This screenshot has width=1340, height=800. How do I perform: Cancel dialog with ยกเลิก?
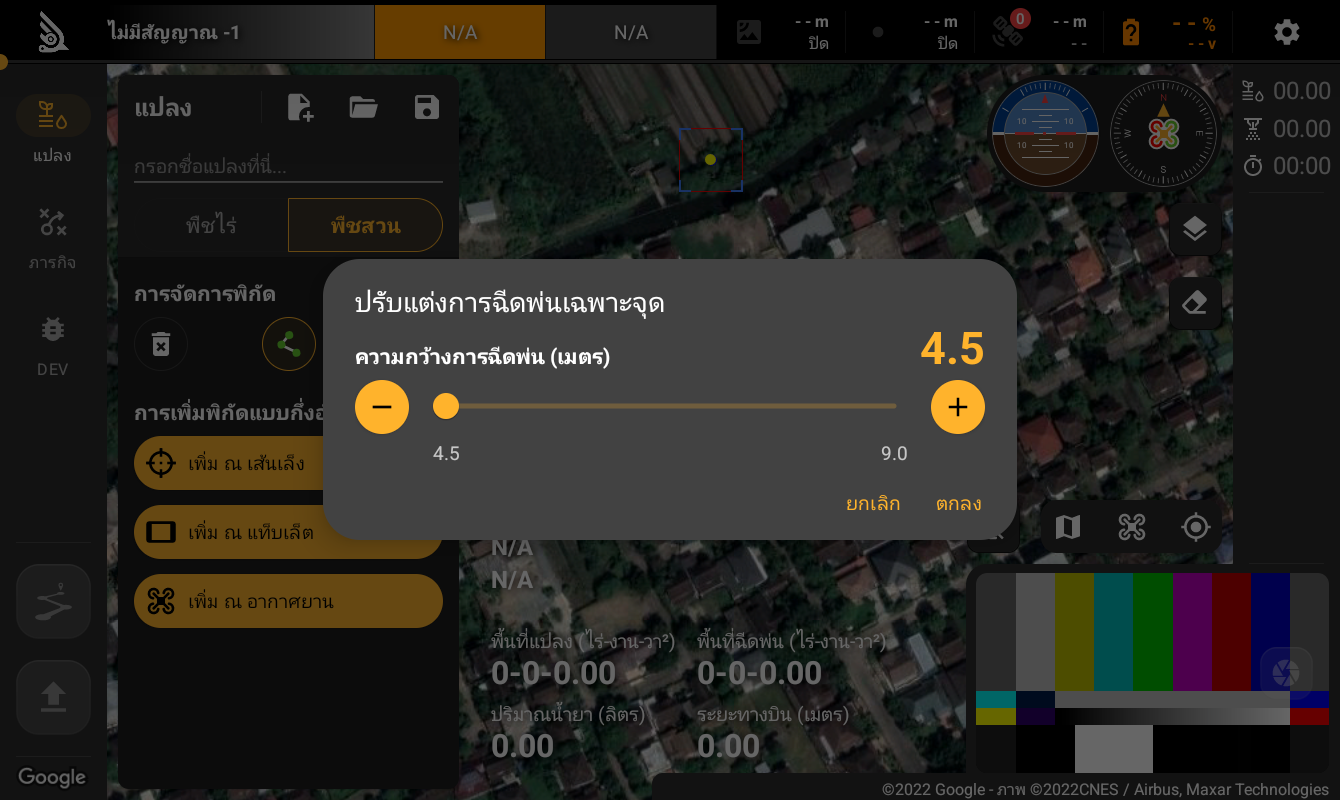coord(873,504)
